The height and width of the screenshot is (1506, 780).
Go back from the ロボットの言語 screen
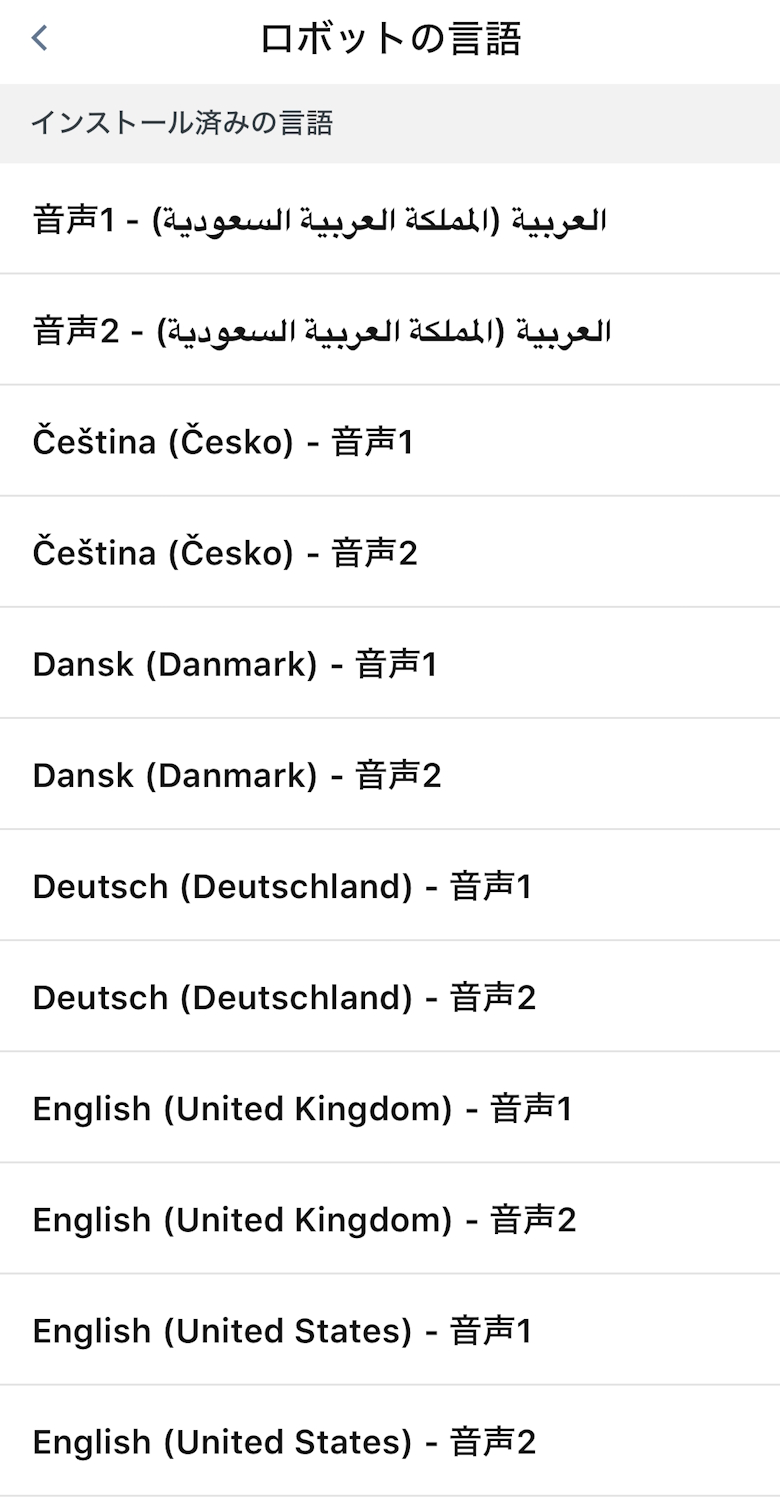point(40,39)
